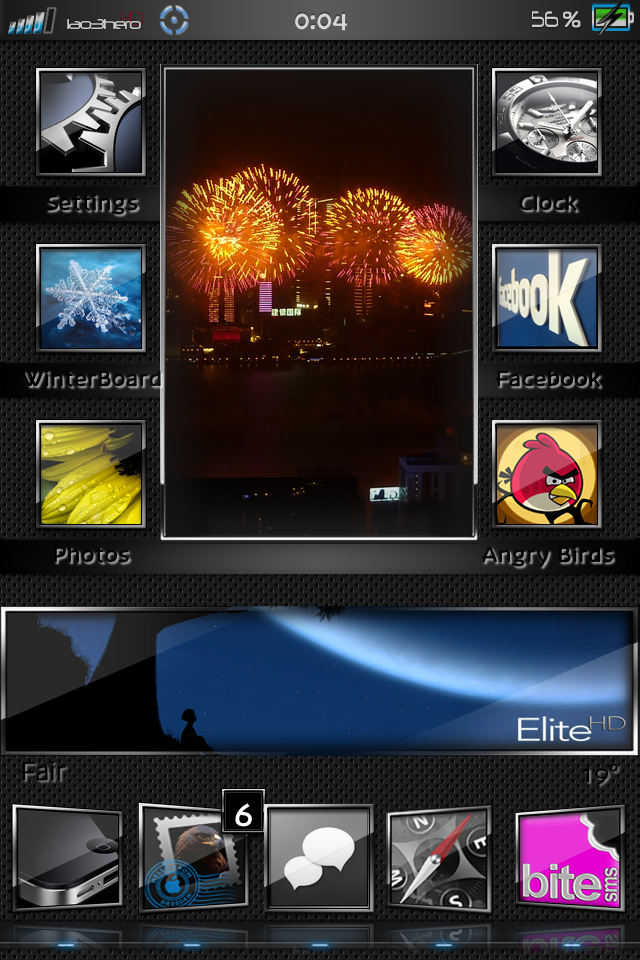Open the fireworks photo widget
The height and width of the screenshot is (960, 640).
[318, 303]
